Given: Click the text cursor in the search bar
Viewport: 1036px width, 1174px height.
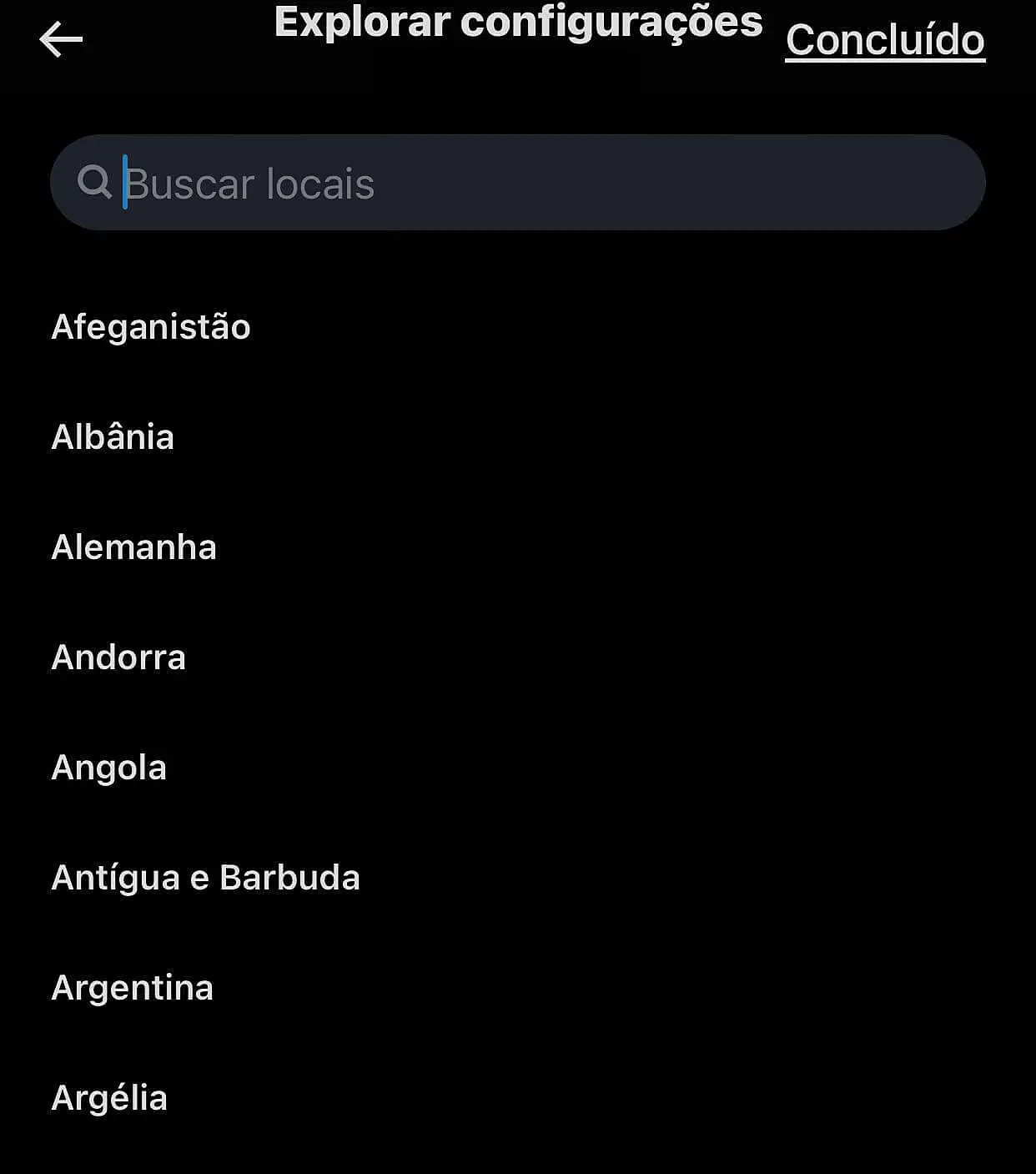Looking at the screenshot, I should point(122,182).
